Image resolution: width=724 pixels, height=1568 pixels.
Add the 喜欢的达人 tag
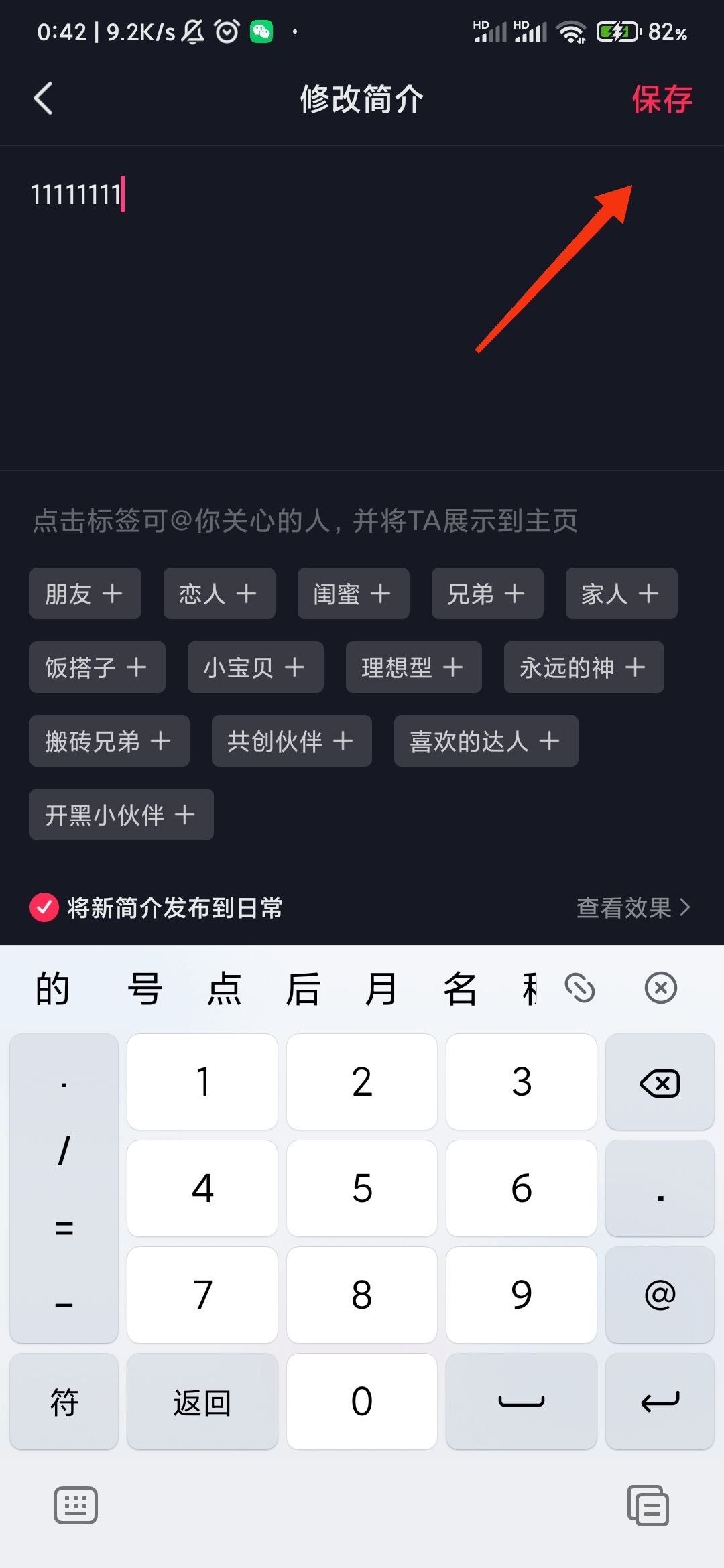[x=485, y=741]
